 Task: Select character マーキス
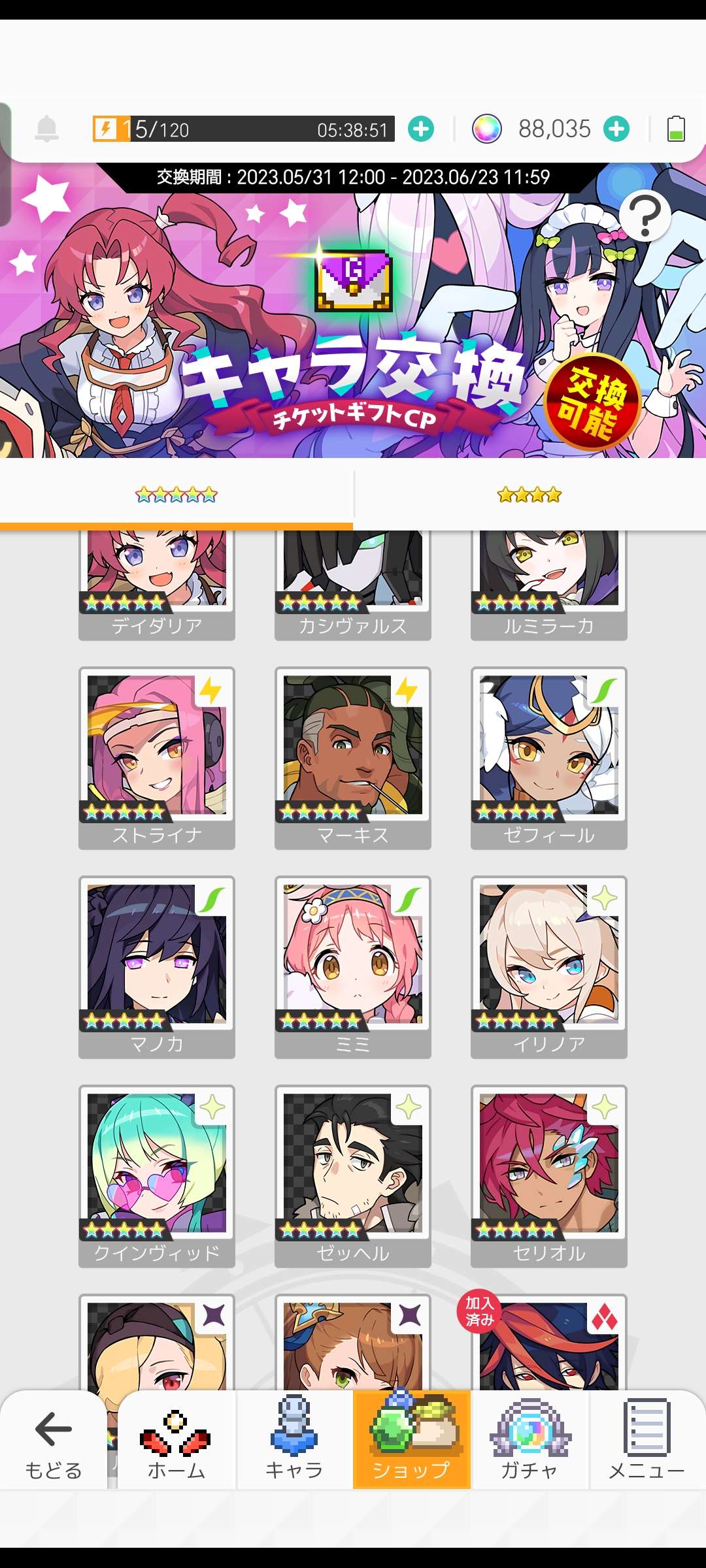point(353,757)
